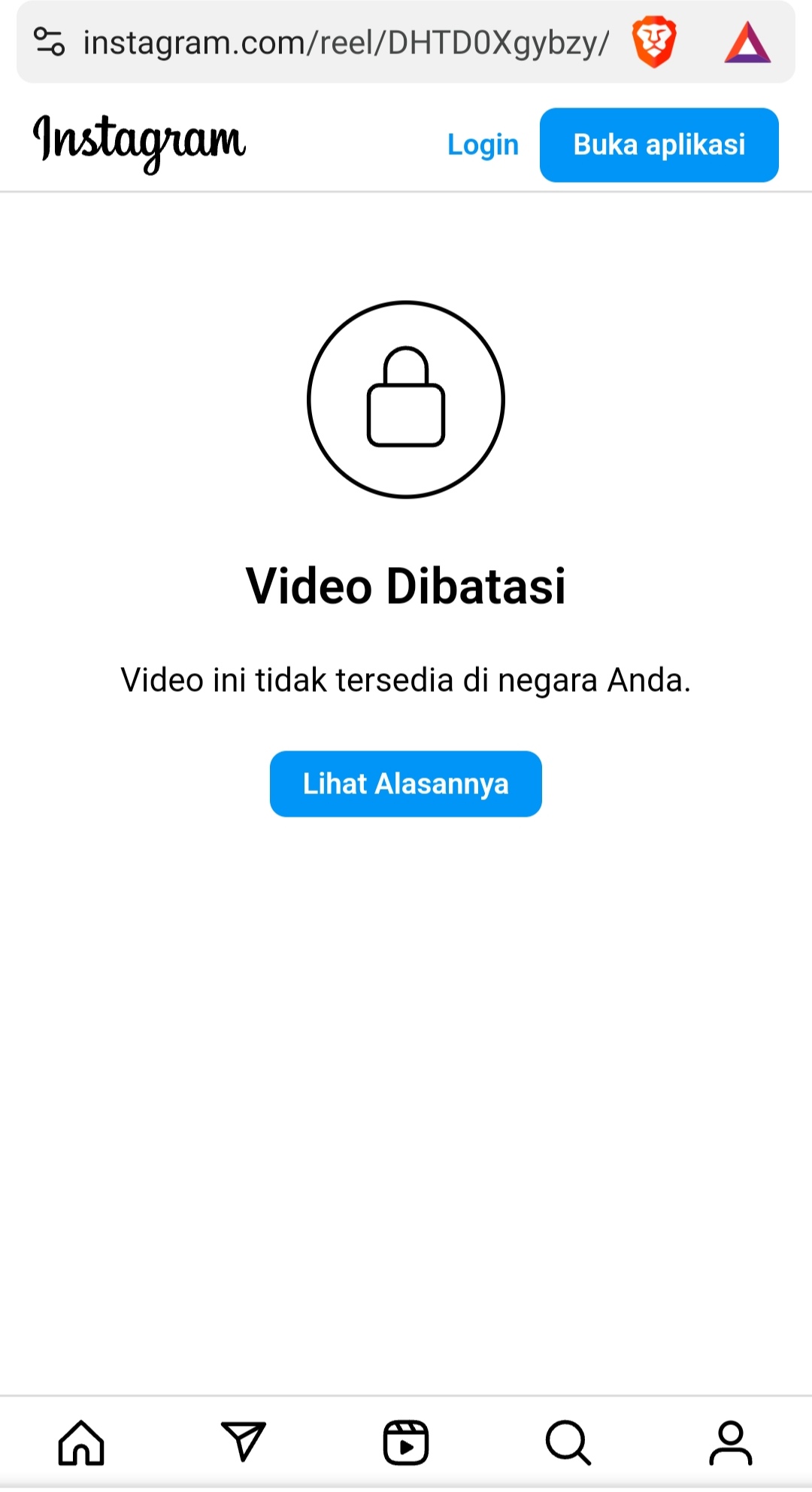Tap the Buka aplikasi button
812x1492 pixels.
click(659, 145)
